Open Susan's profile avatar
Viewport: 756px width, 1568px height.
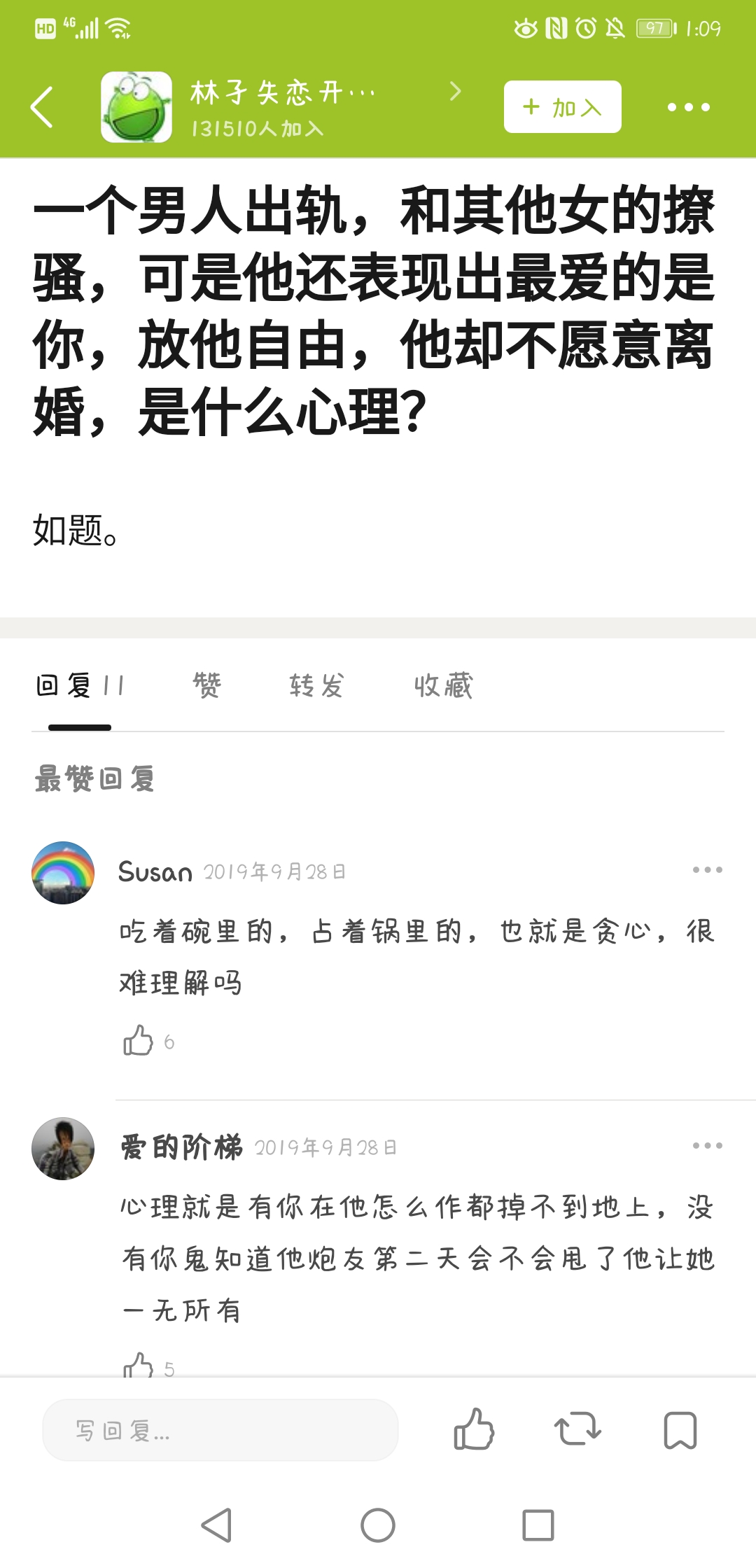(63, 872)
